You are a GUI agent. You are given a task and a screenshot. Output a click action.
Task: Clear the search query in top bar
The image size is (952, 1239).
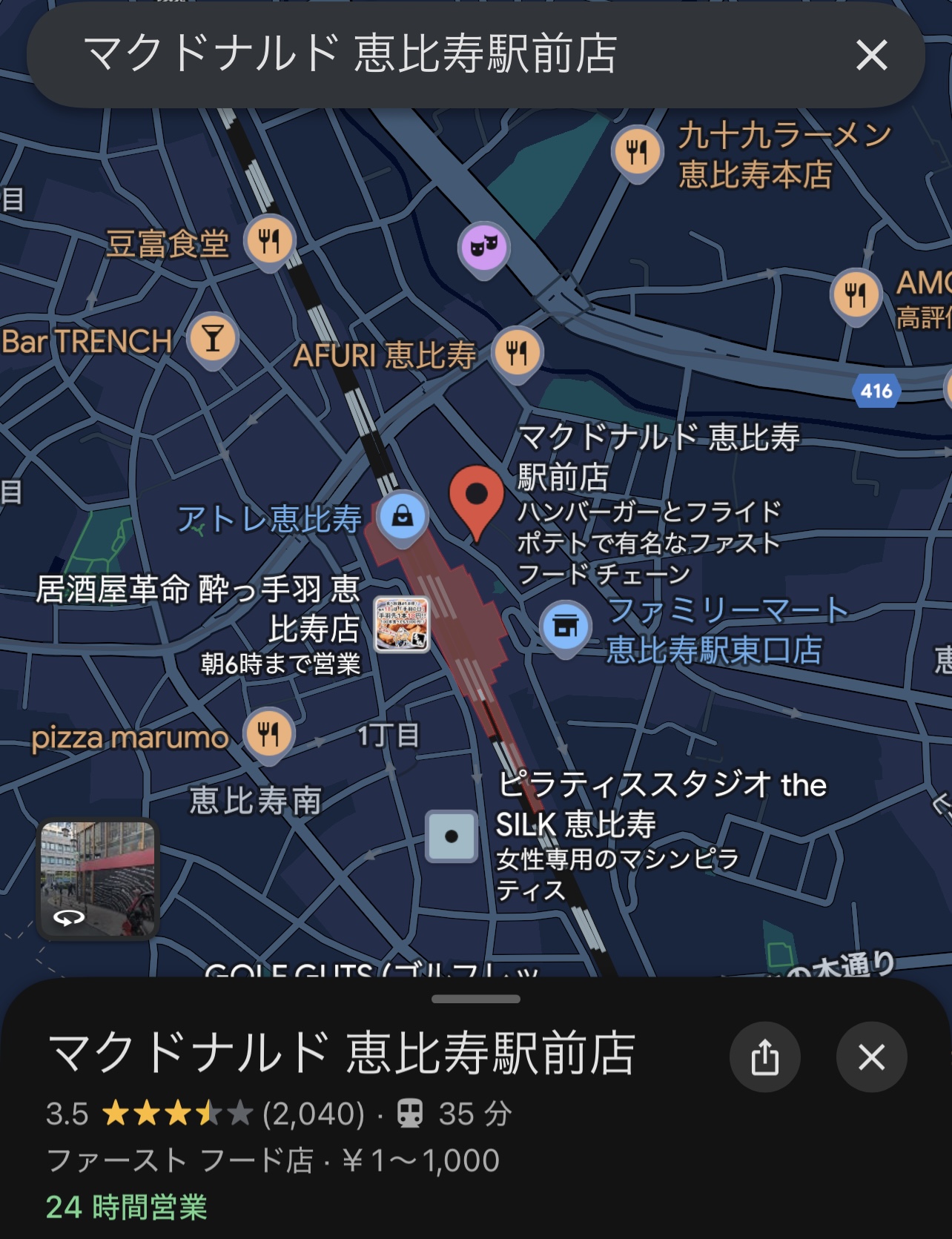pyautogui.click(x=871, y=55)
